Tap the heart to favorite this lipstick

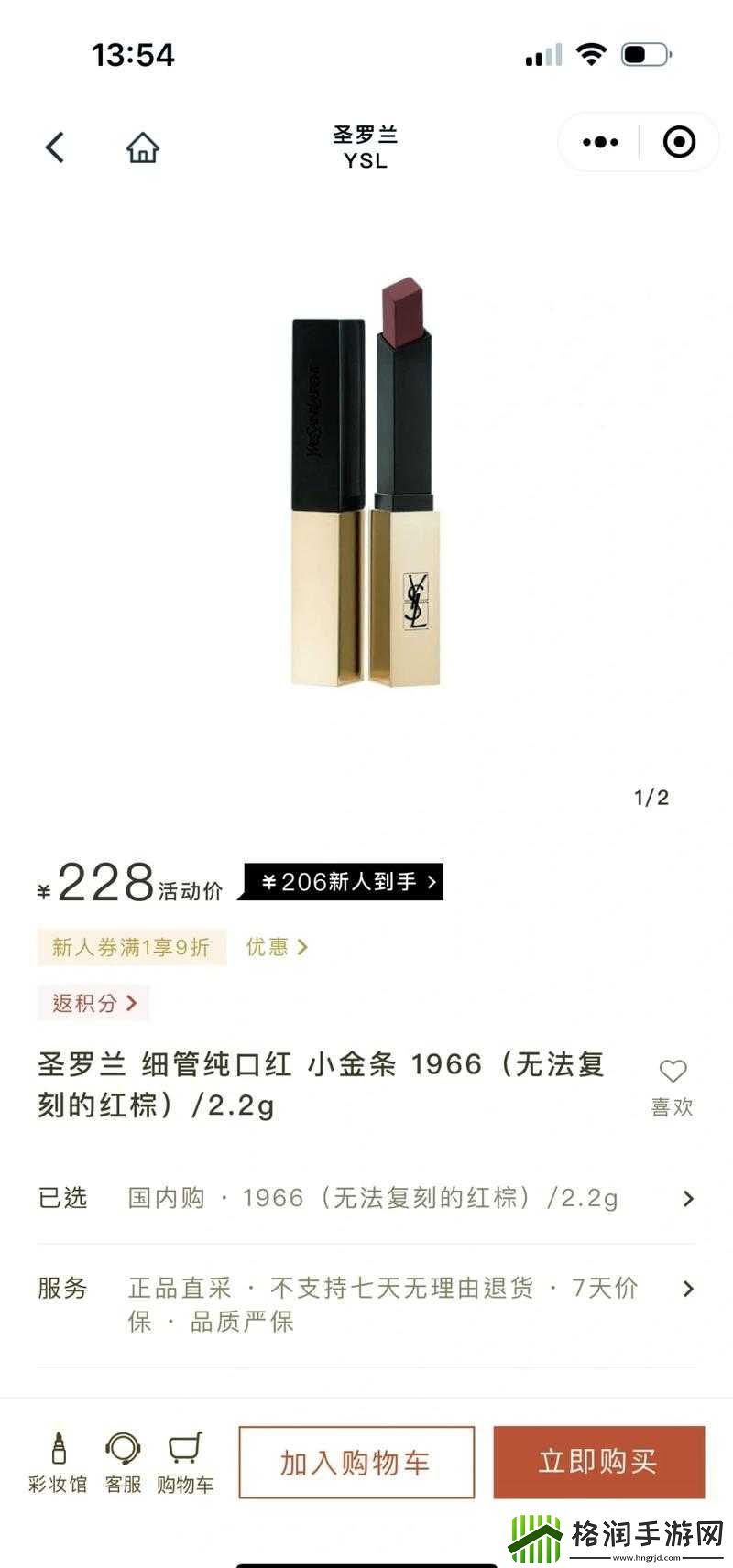click(x=673, y=1070)
